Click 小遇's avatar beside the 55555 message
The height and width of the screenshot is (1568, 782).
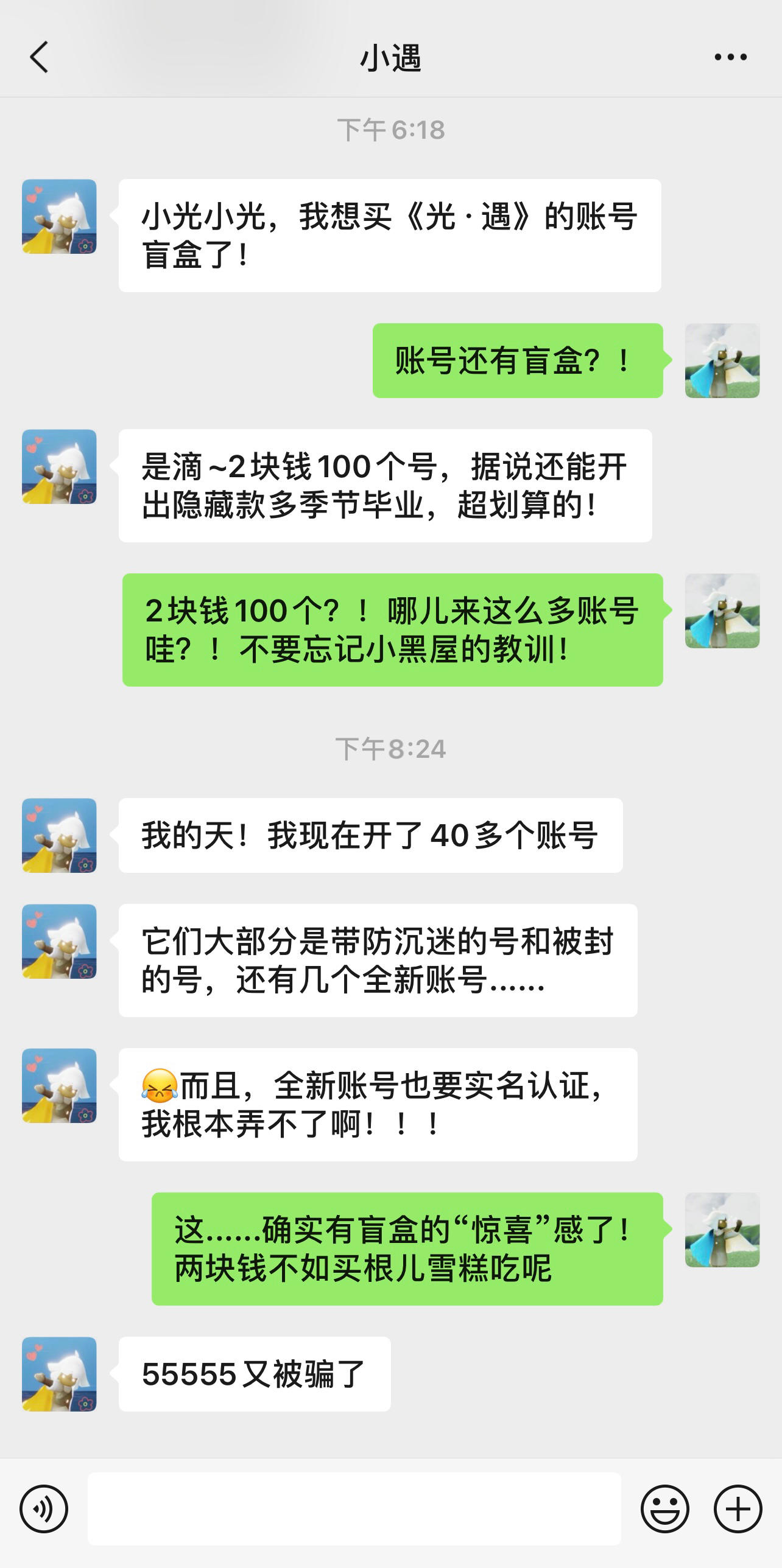pyautogui.click(x=59, y=1374)
